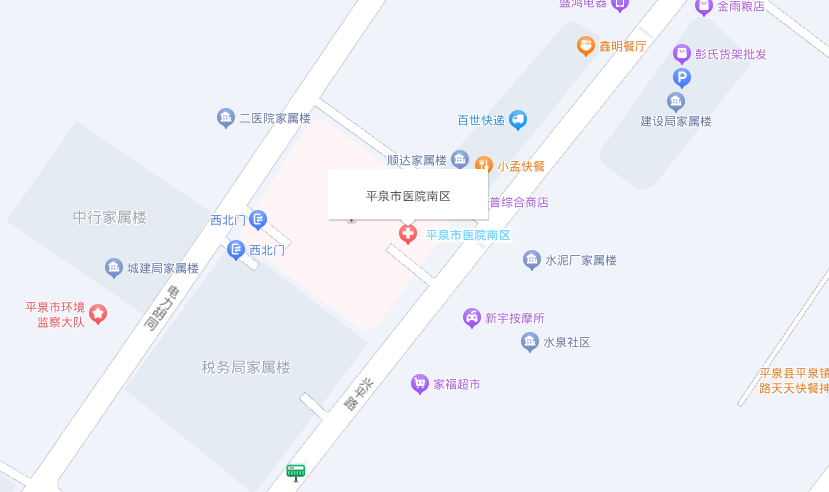The width and height of the screenshot is (829, 492).
Task: Select the 水泉社区 community marker
Action: [x=530, y=342]
